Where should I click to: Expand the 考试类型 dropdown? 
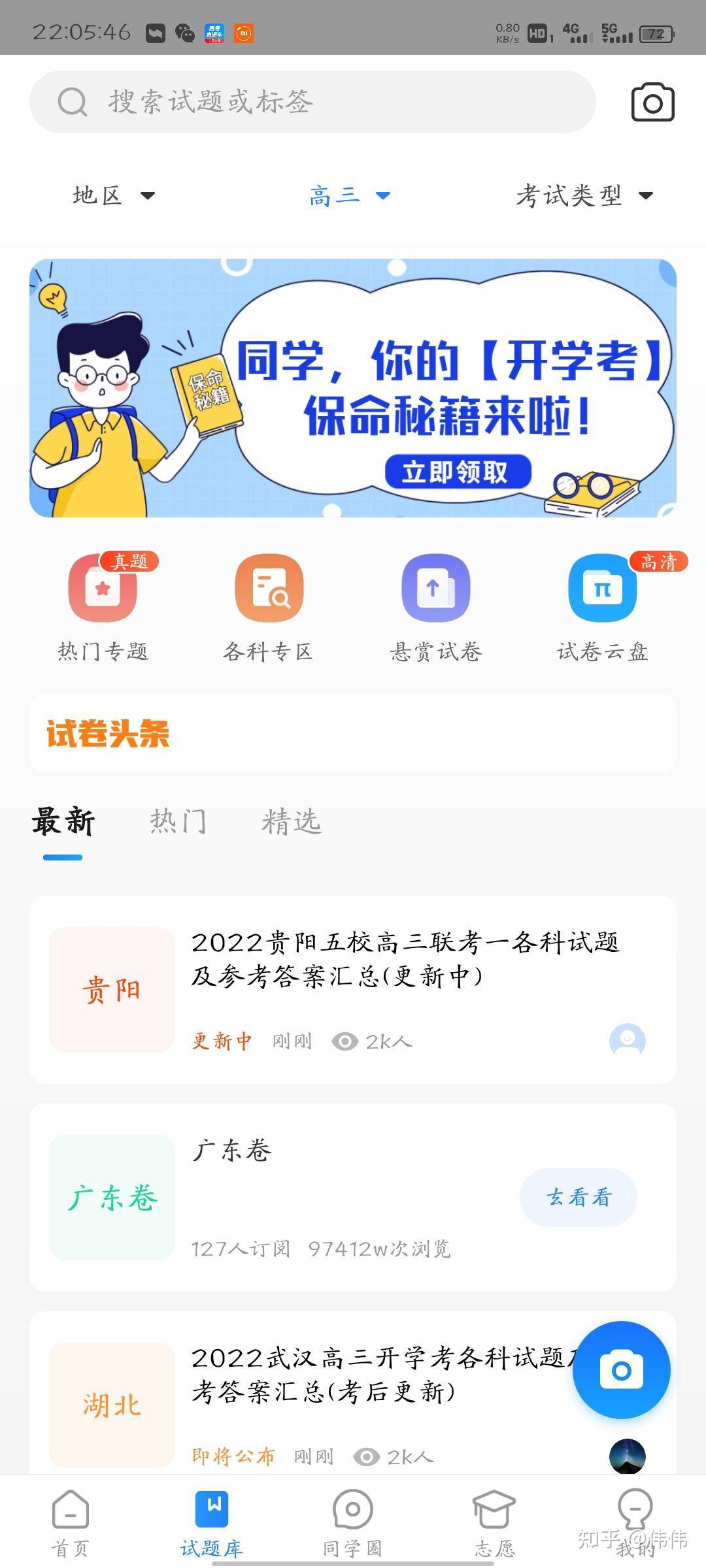point(584,195)
